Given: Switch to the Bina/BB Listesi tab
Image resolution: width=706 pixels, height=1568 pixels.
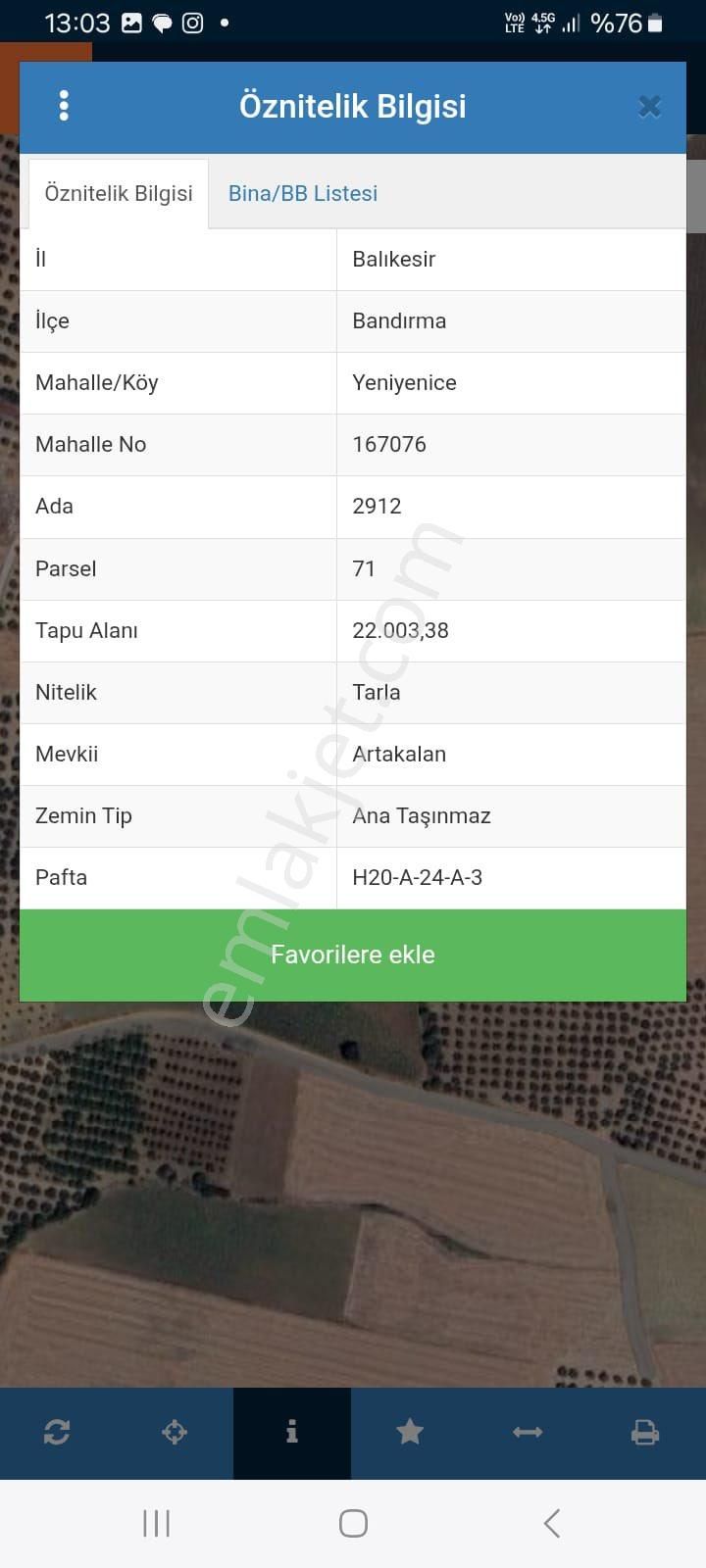Looking at the screenshot, I should pos(303,193).
